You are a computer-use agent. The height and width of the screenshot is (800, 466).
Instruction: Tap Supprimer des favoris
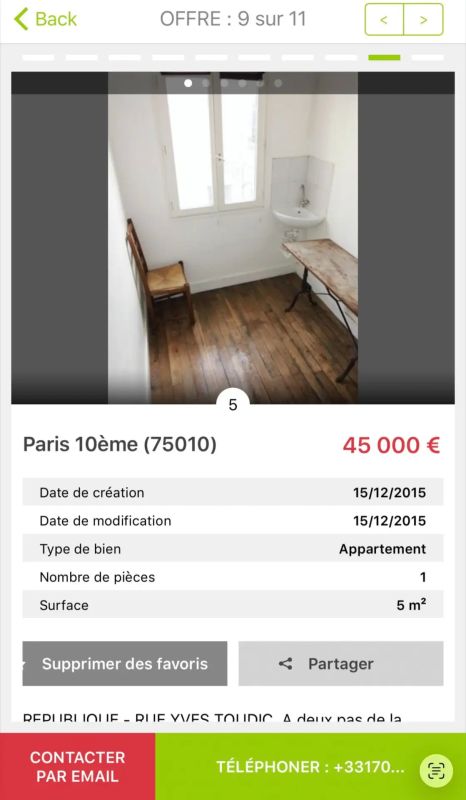125,663
